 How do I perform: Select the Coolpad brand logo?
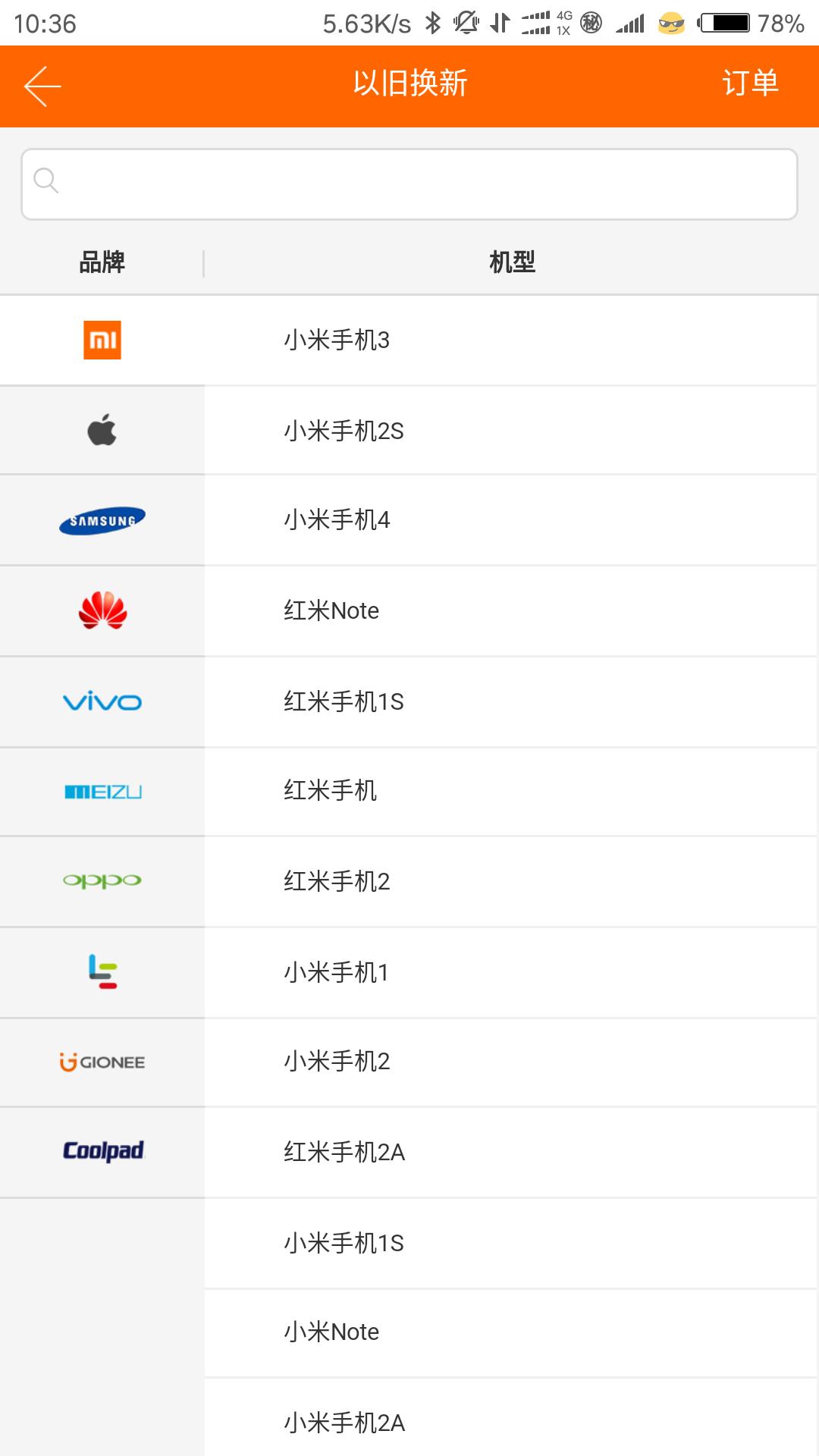click(102, 1151)
